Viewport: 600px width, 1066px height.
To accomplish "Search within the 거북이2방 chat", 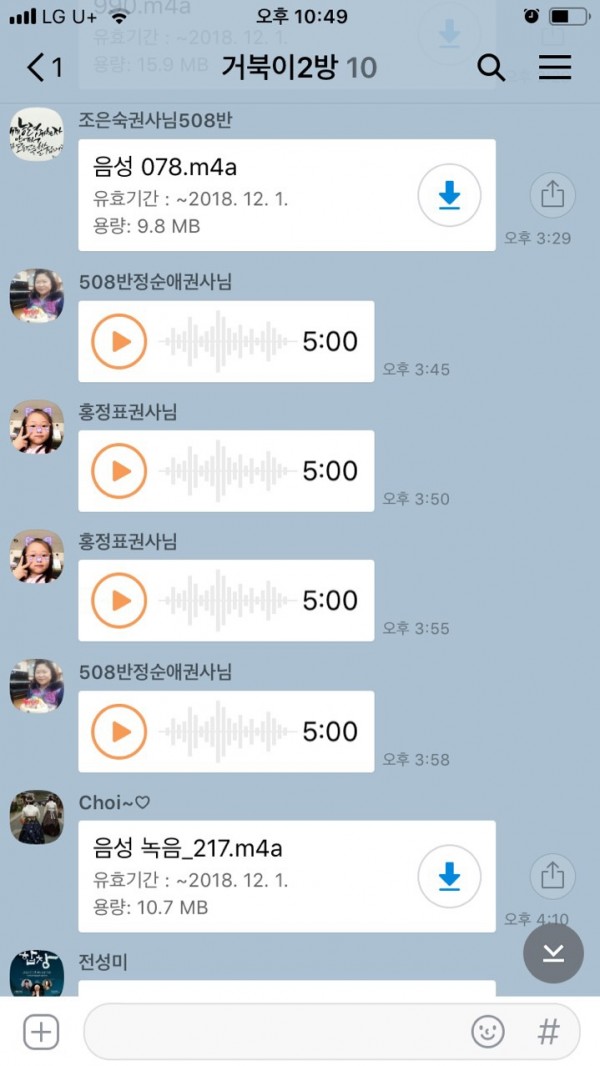I will click(491, 68).
